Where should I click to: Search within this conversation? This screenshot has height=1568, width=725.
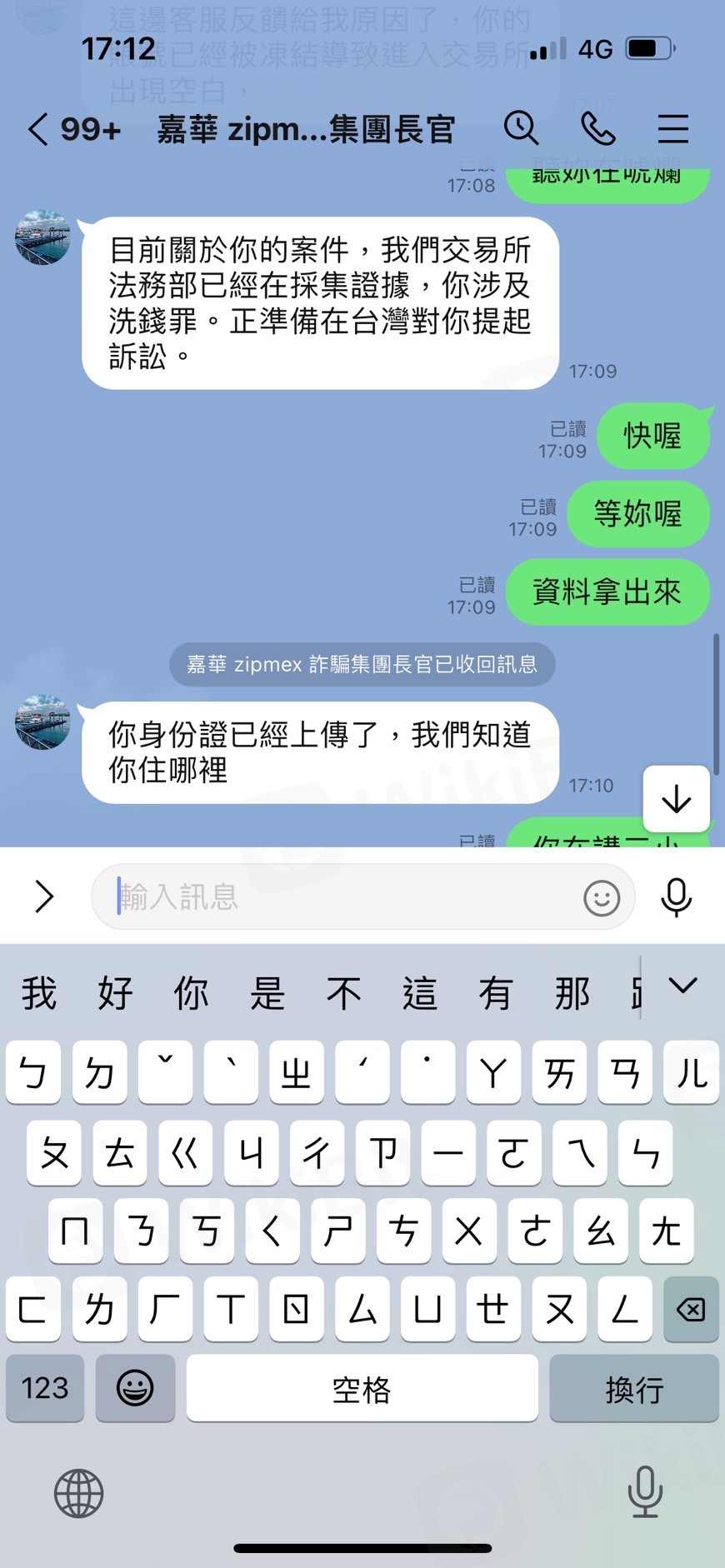(x=521, y=128)
